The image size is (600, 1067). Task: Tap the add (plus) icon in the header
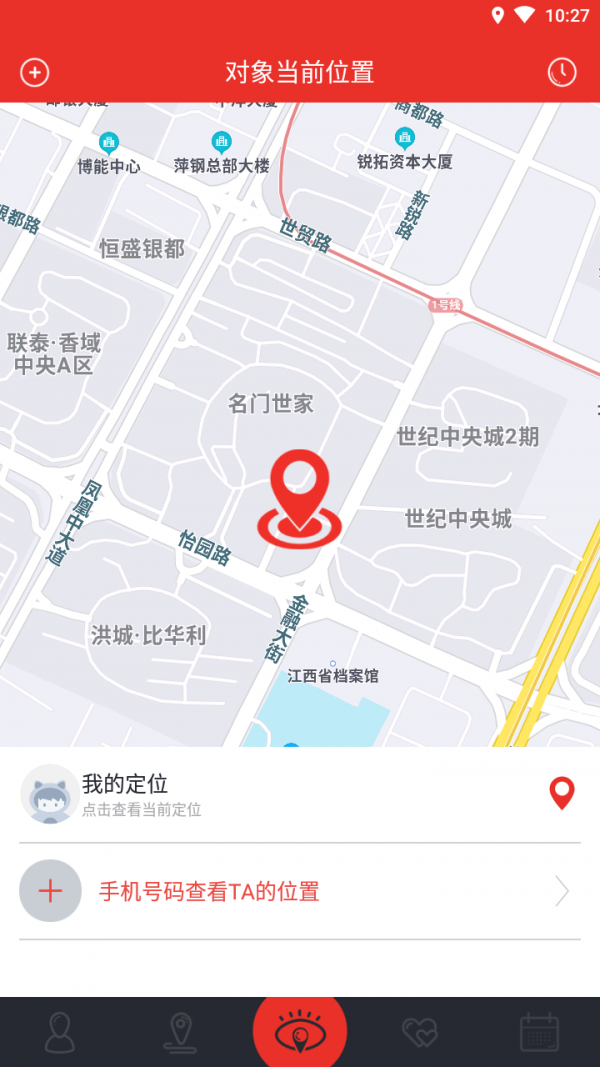(35, 72)
